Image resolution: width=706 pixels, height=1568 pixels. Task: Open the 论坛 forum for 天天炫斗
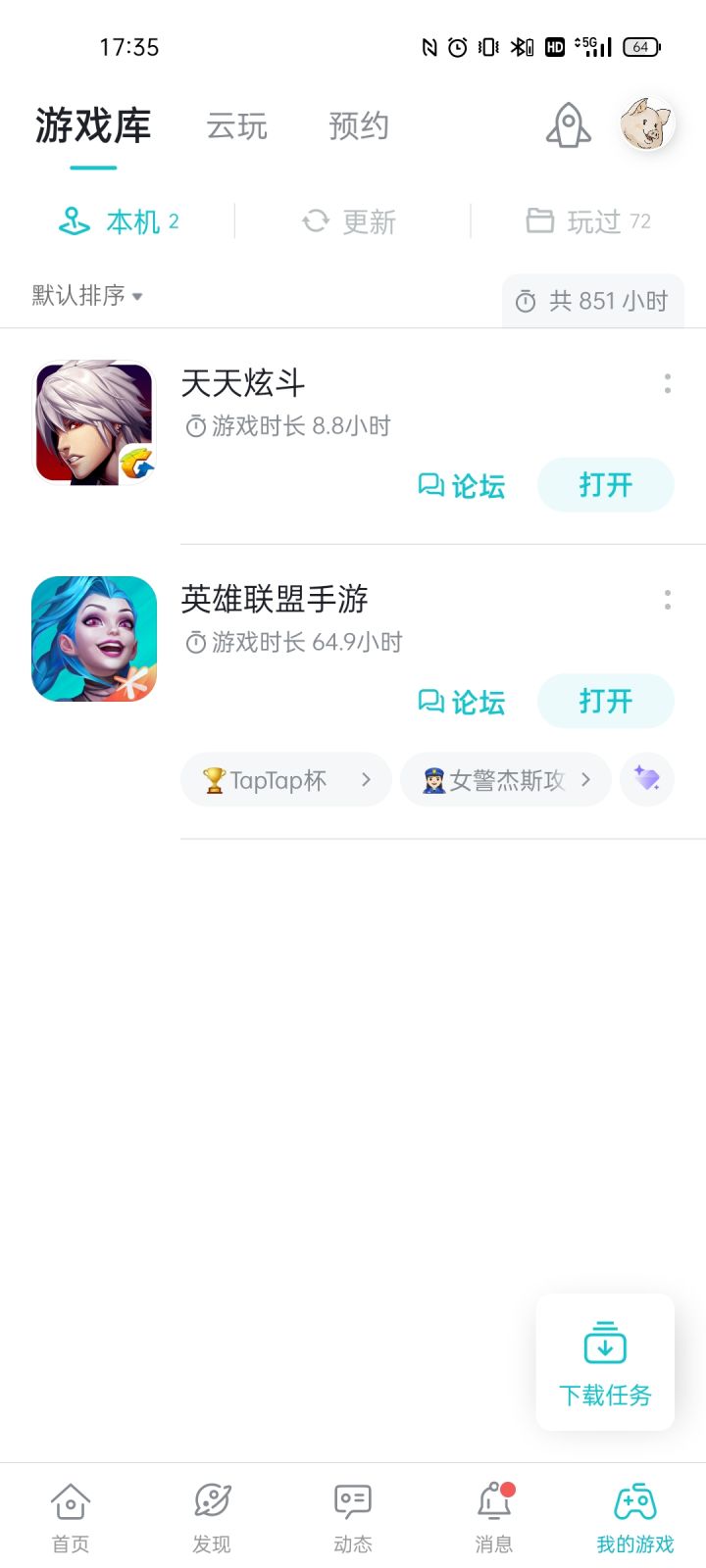coord(462,485)
